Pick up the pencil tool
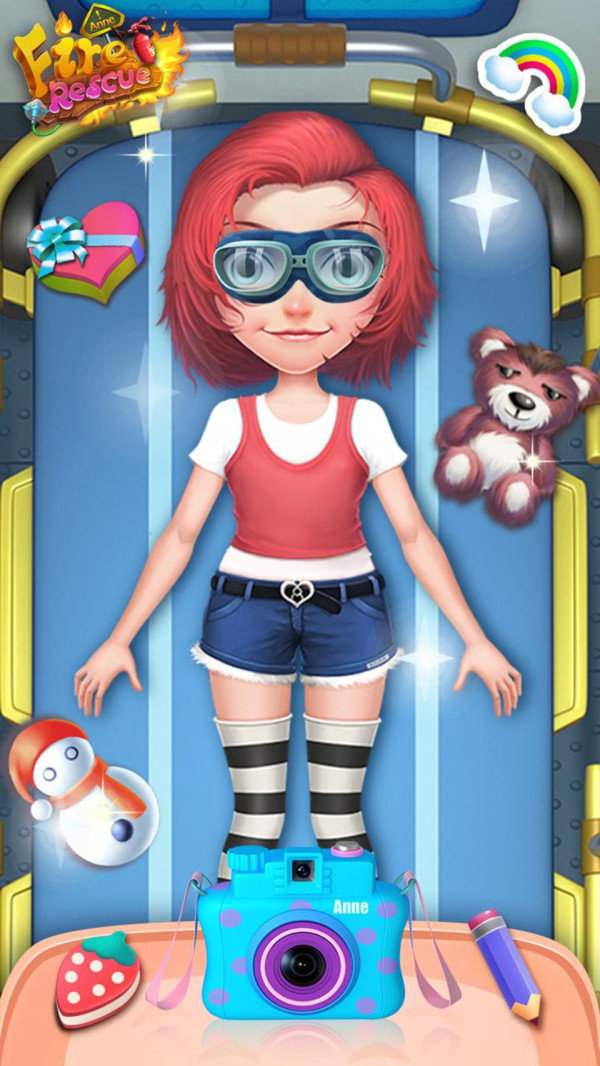 tap(504, 963)
